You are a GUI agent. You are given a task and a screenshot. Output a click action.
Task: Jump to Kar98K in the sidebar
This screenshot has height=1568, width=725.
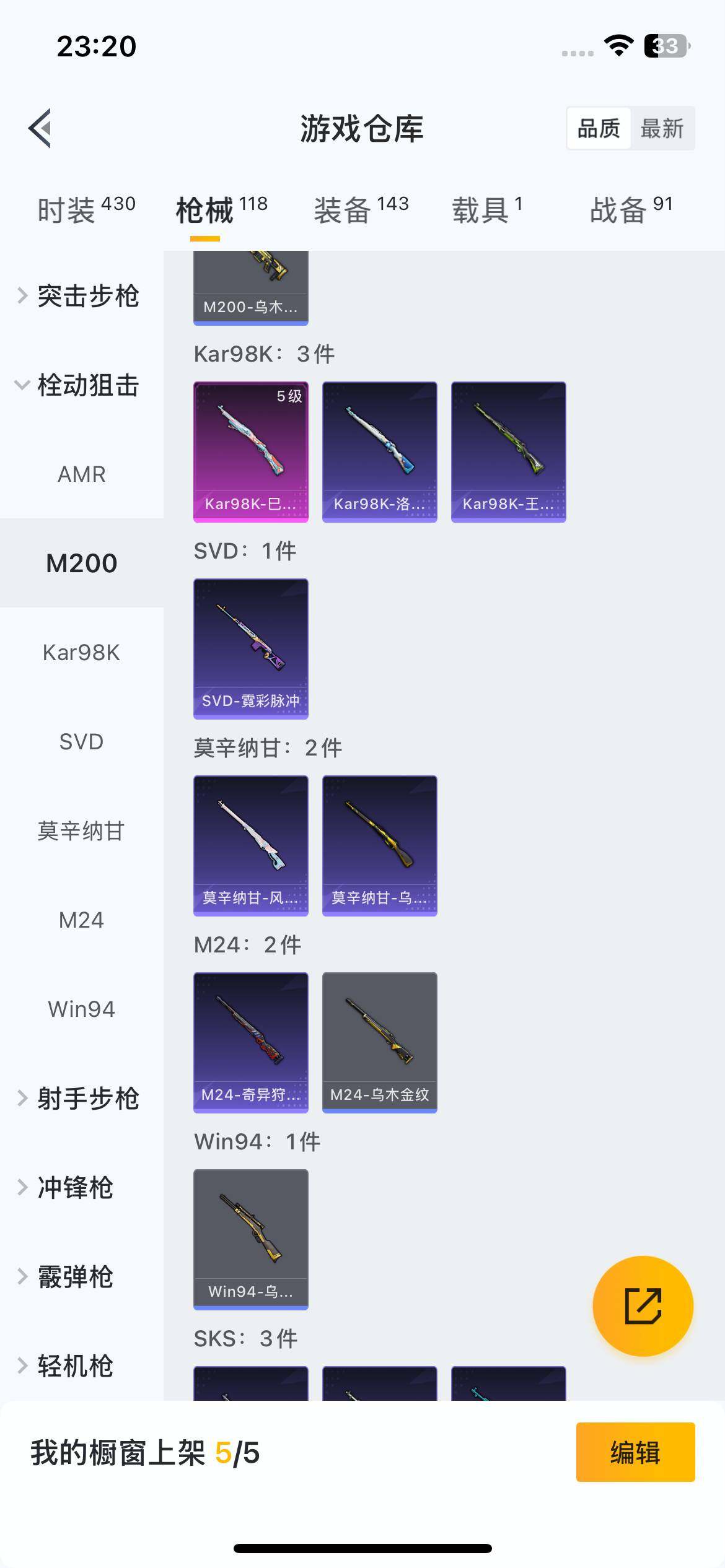pos(81,653)
